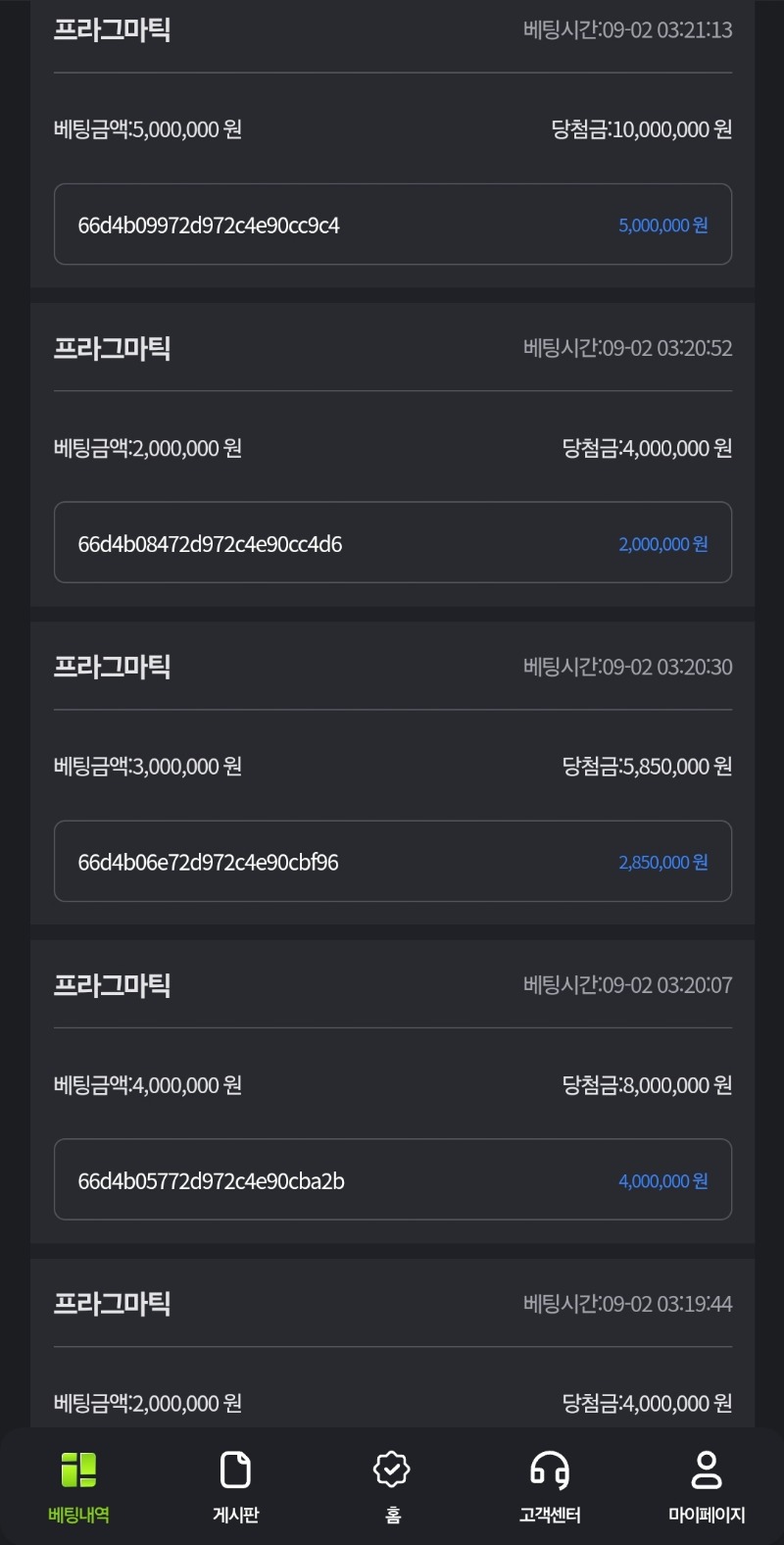Open bet entry 66d4b09972d972c4e90cc9c4
This screenshot has height=1545, width=784.
tap(393, 224)
